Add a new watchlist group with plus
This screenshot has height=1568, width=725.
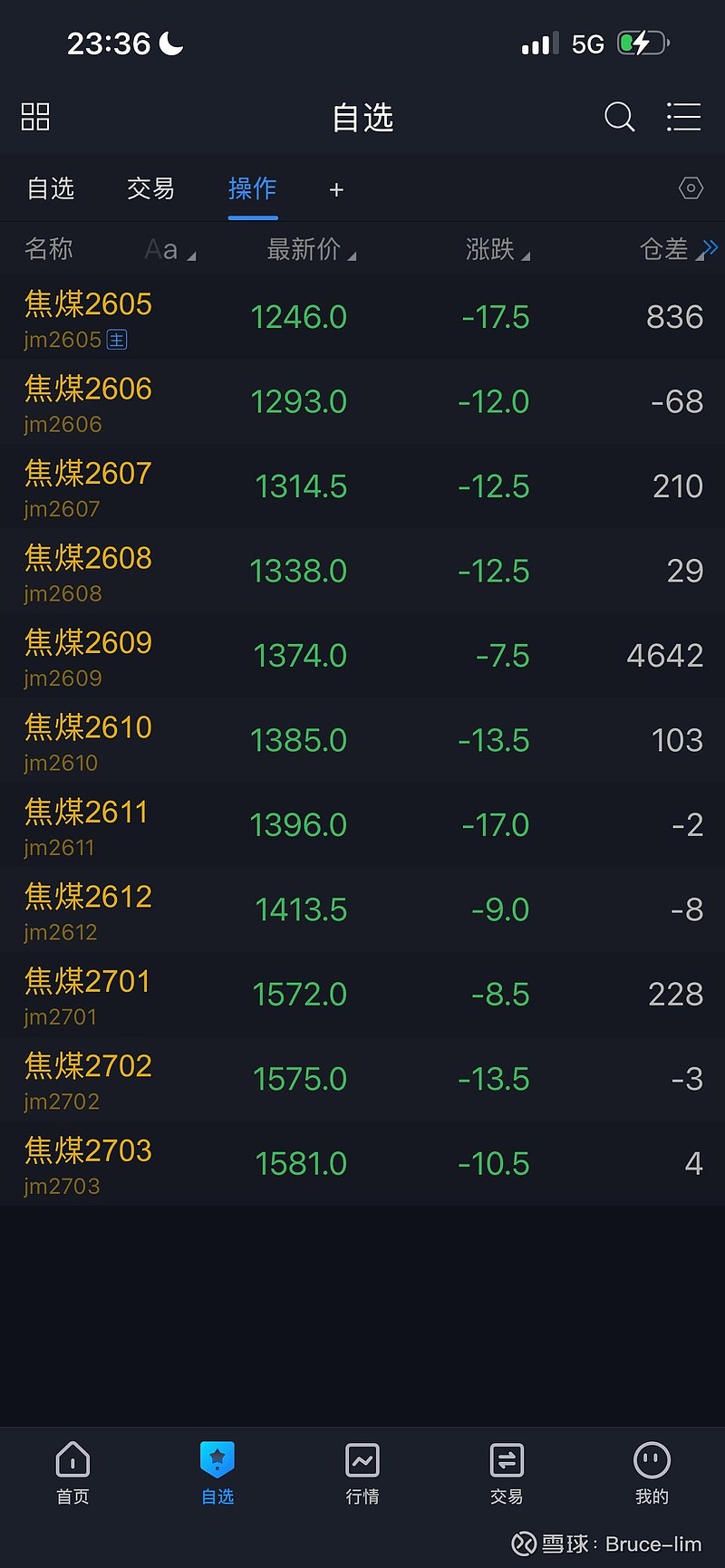point(336,189)
